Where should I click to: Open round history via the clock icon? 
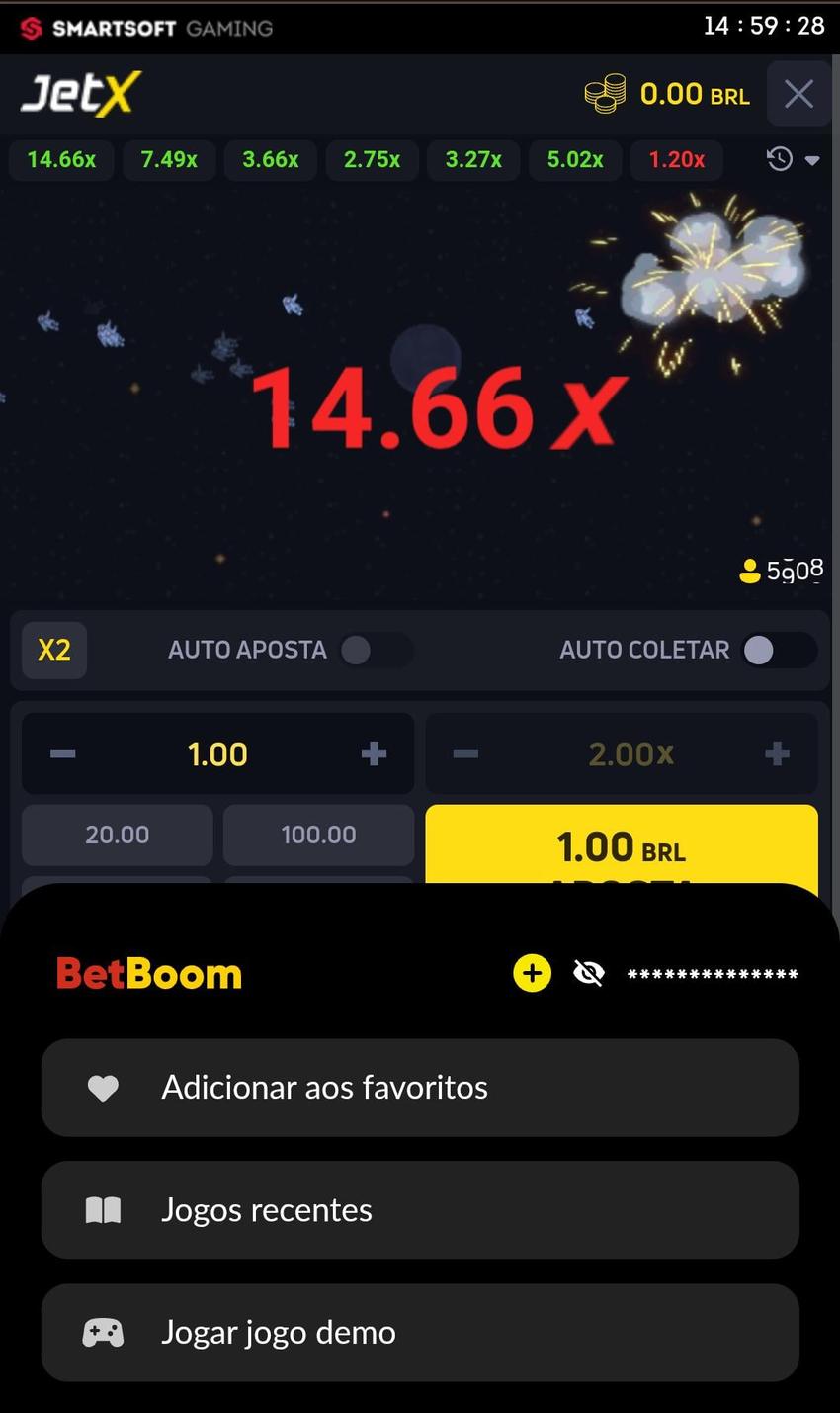click(x=780, y=159)
